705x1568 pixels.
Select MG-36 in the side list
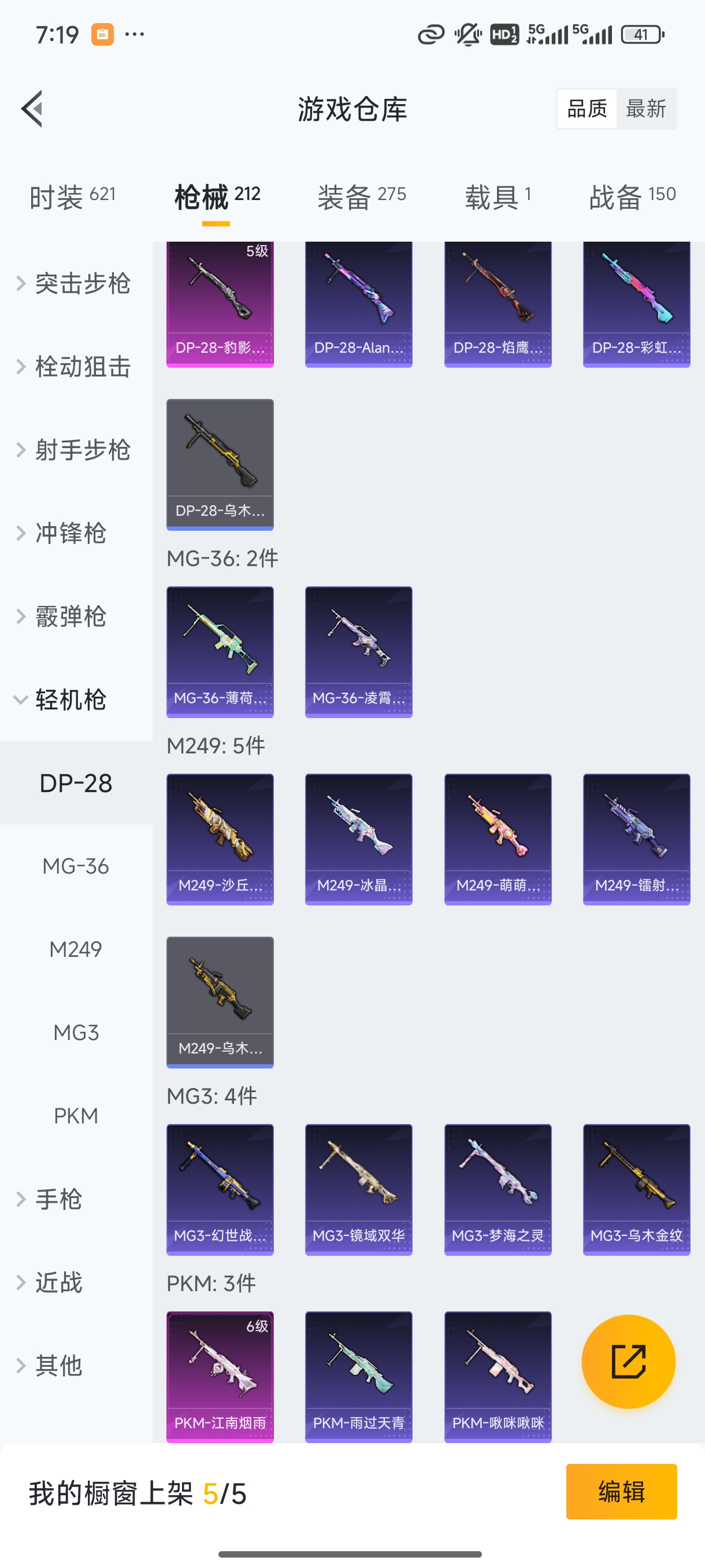coord(76,866)
